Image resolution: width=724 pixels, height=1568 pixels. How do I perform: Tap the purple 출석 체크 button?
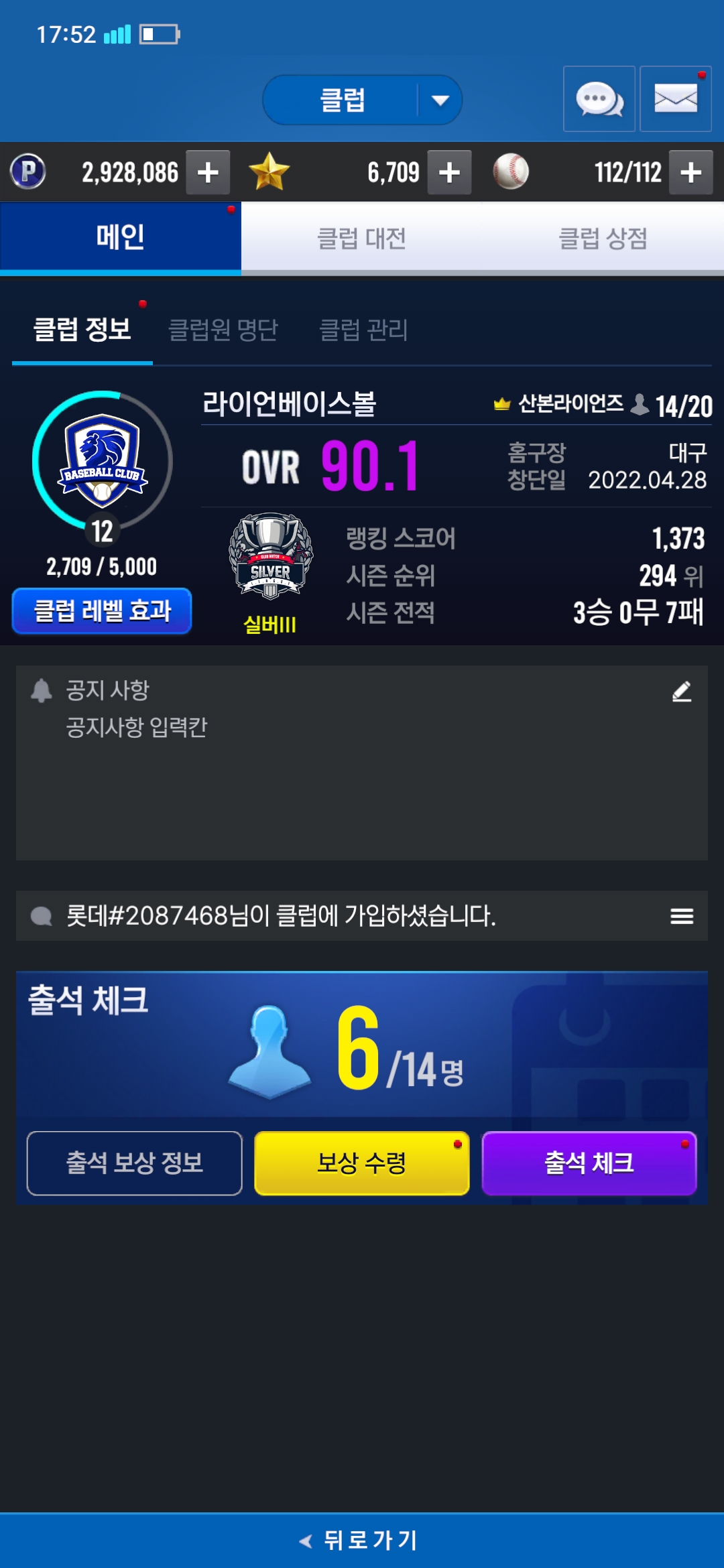[589, 1163]
